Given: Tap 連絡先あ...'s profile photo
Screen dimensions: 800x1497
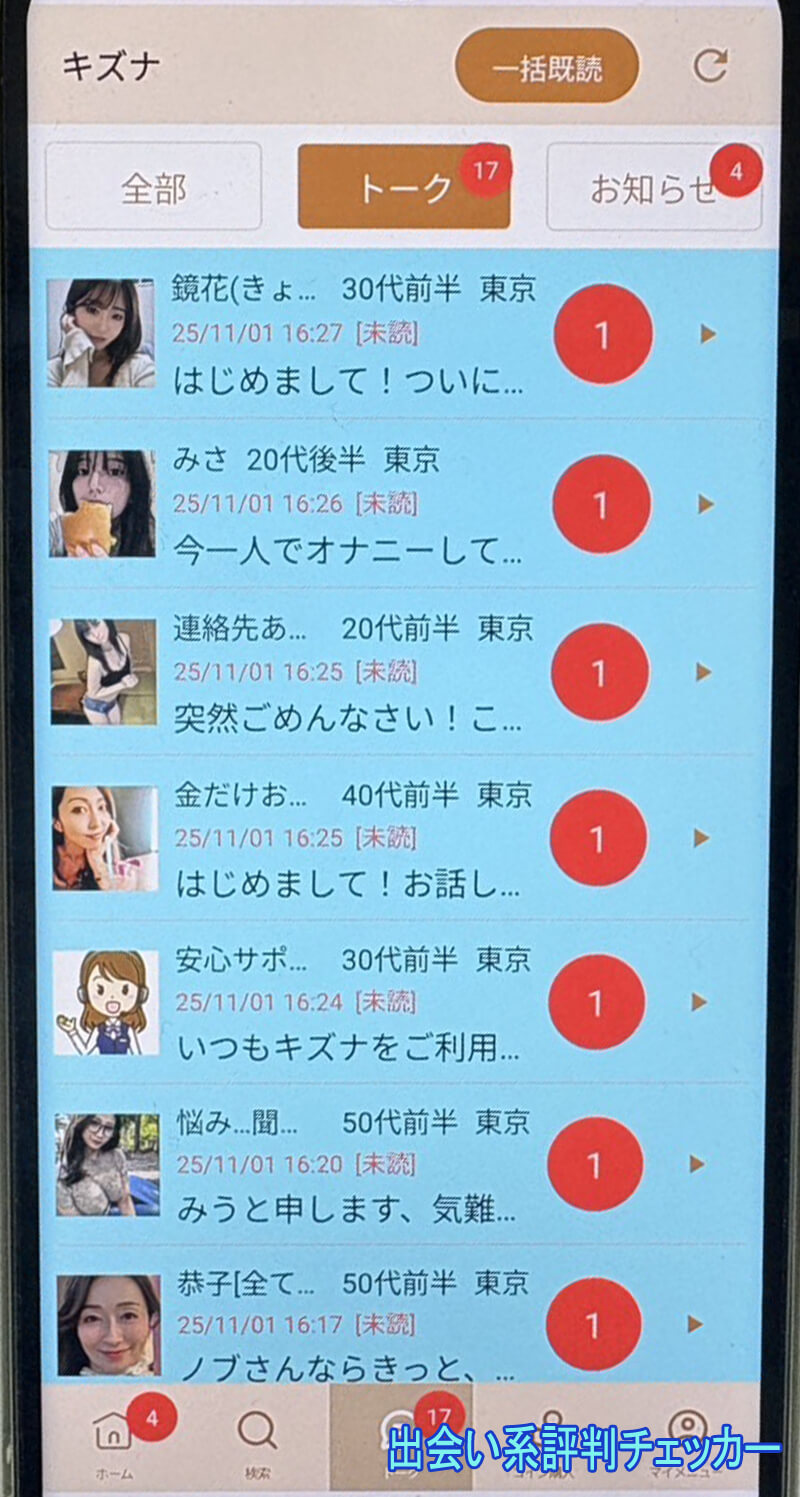Looking at the screenshot, I should (103, 673).
